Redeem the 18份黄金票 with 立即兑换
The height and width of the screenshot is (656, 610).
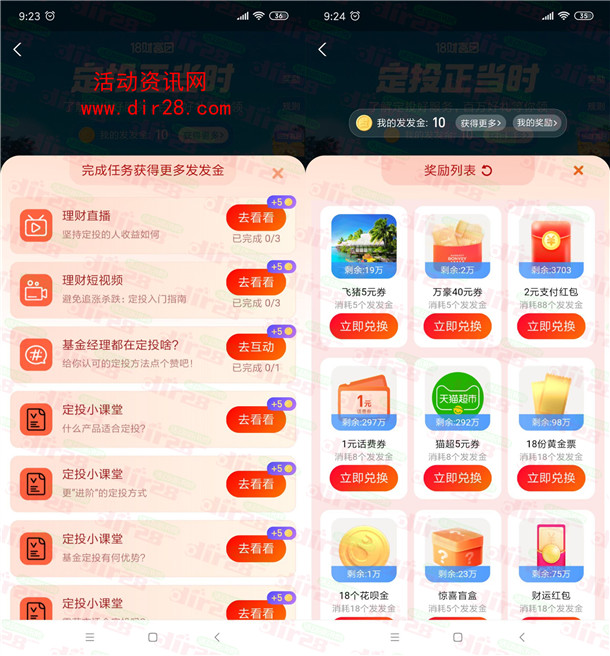(551, 478)
